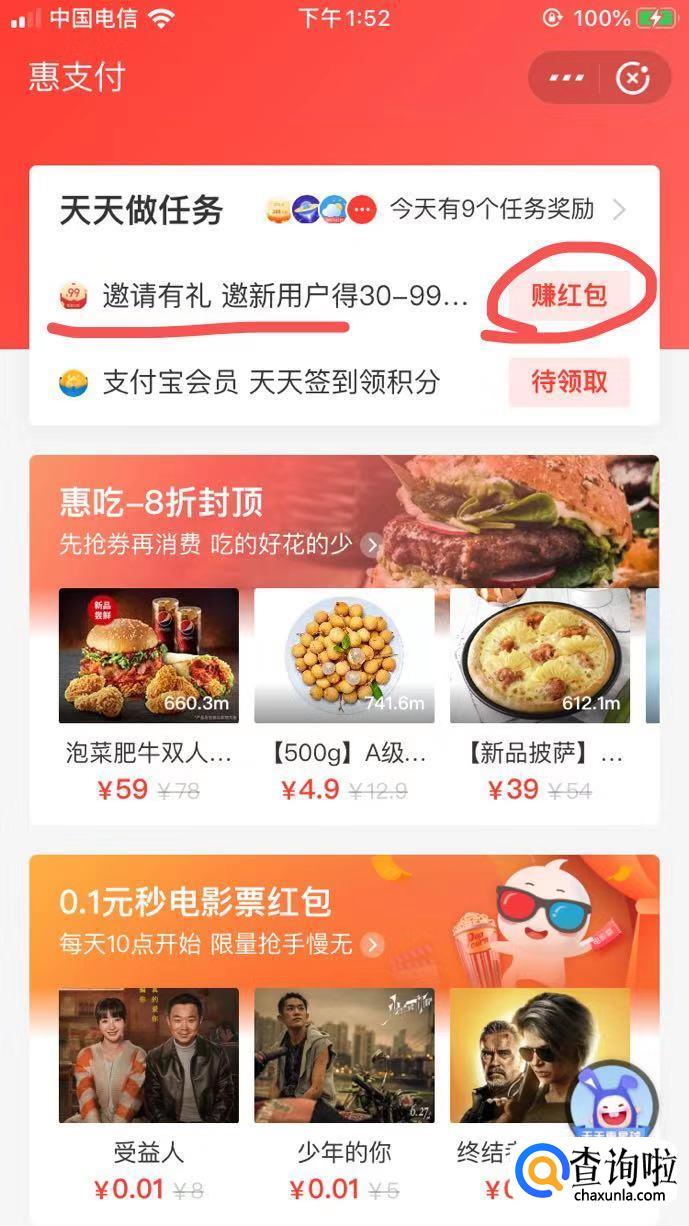Close the 惠支付 mini program

pos(633,78)
